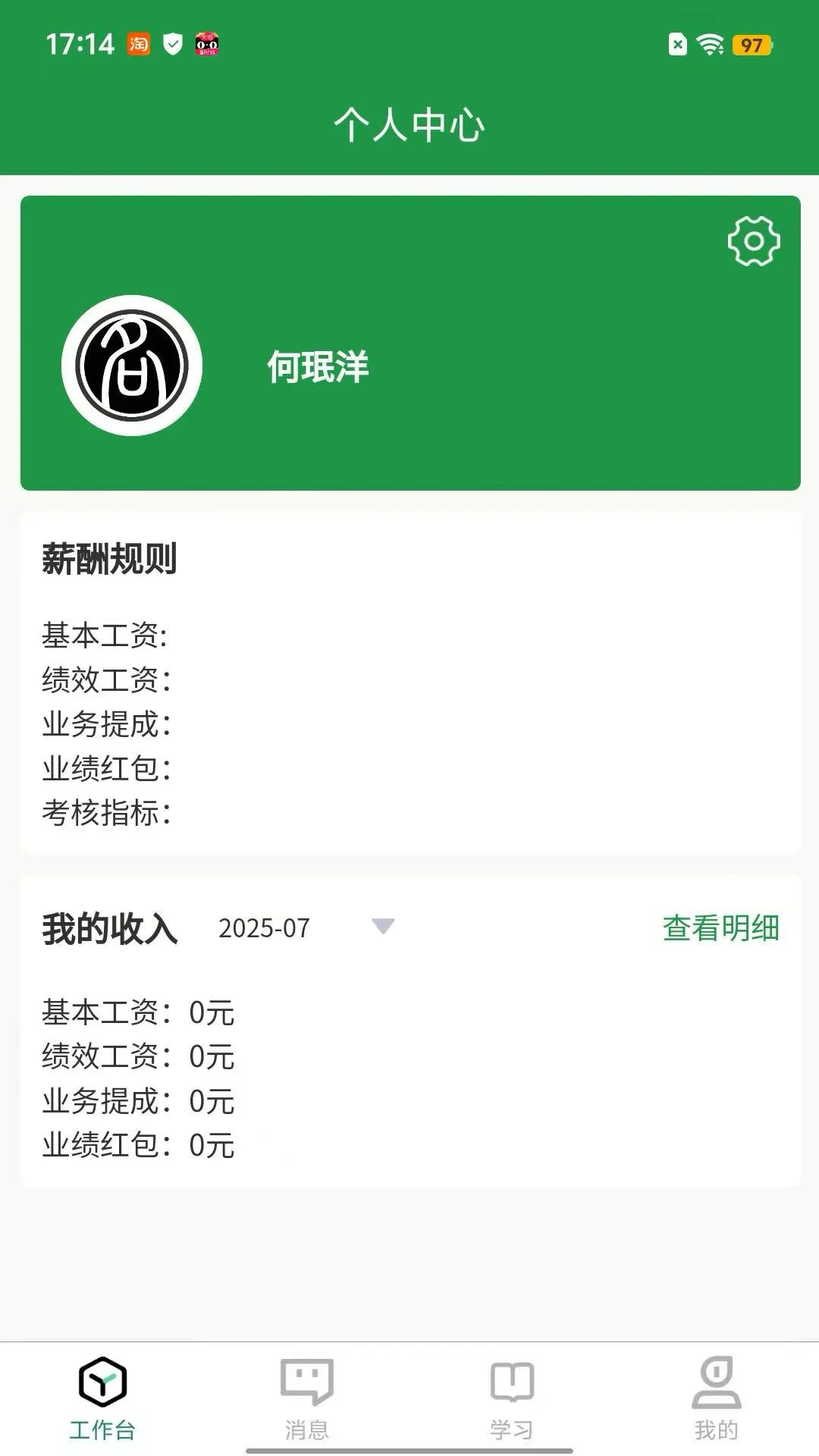Open the 查看明细 income details link

(720, 928)
